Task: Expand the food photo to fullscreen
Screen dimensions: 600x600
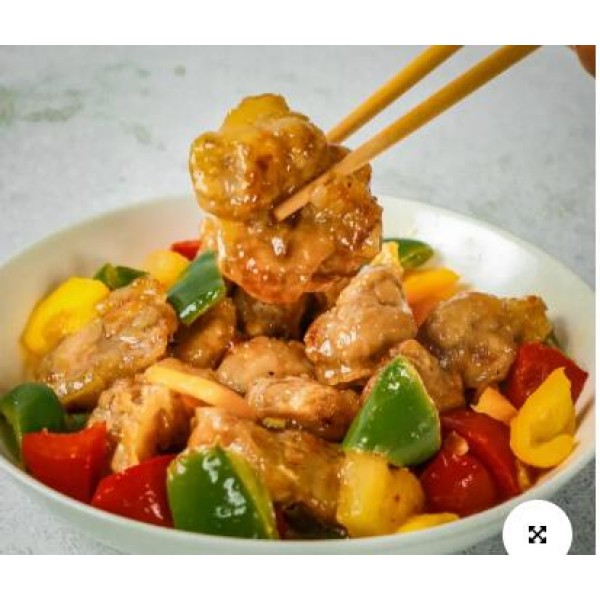Action: click(x=537, y=534)
